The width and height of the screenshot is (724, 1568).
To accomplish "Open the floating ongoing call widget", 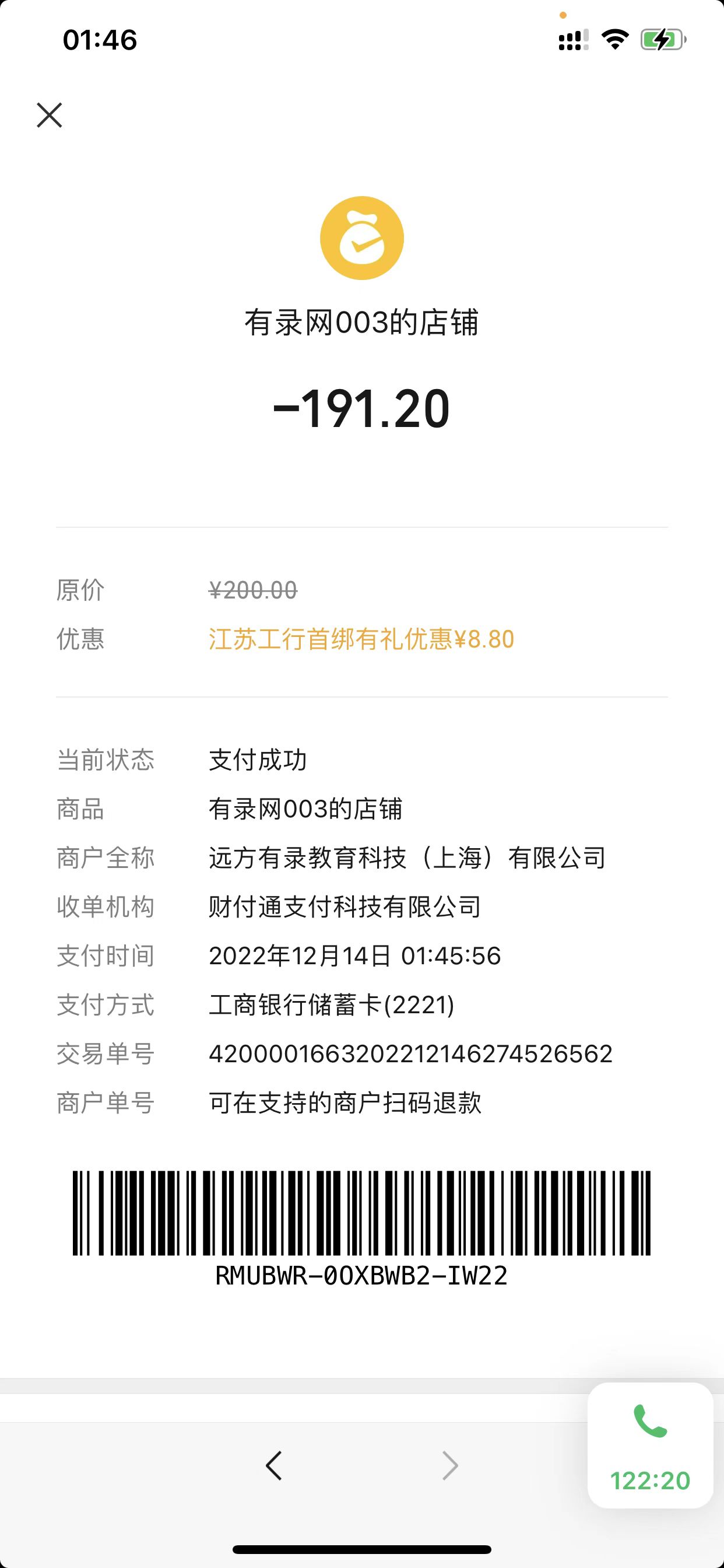I will [650, 1445].
